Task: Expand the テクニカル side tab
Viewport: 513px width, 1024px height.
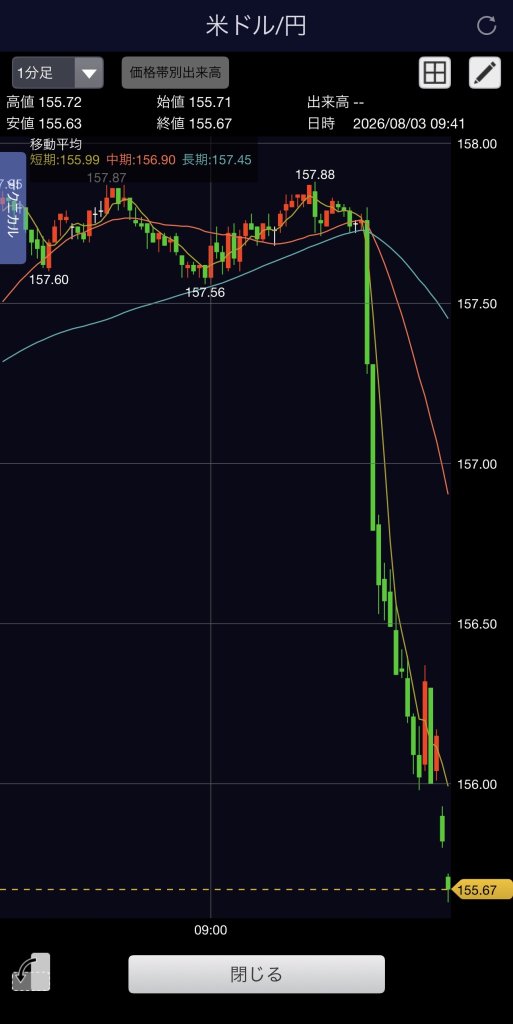Action: 13,208
